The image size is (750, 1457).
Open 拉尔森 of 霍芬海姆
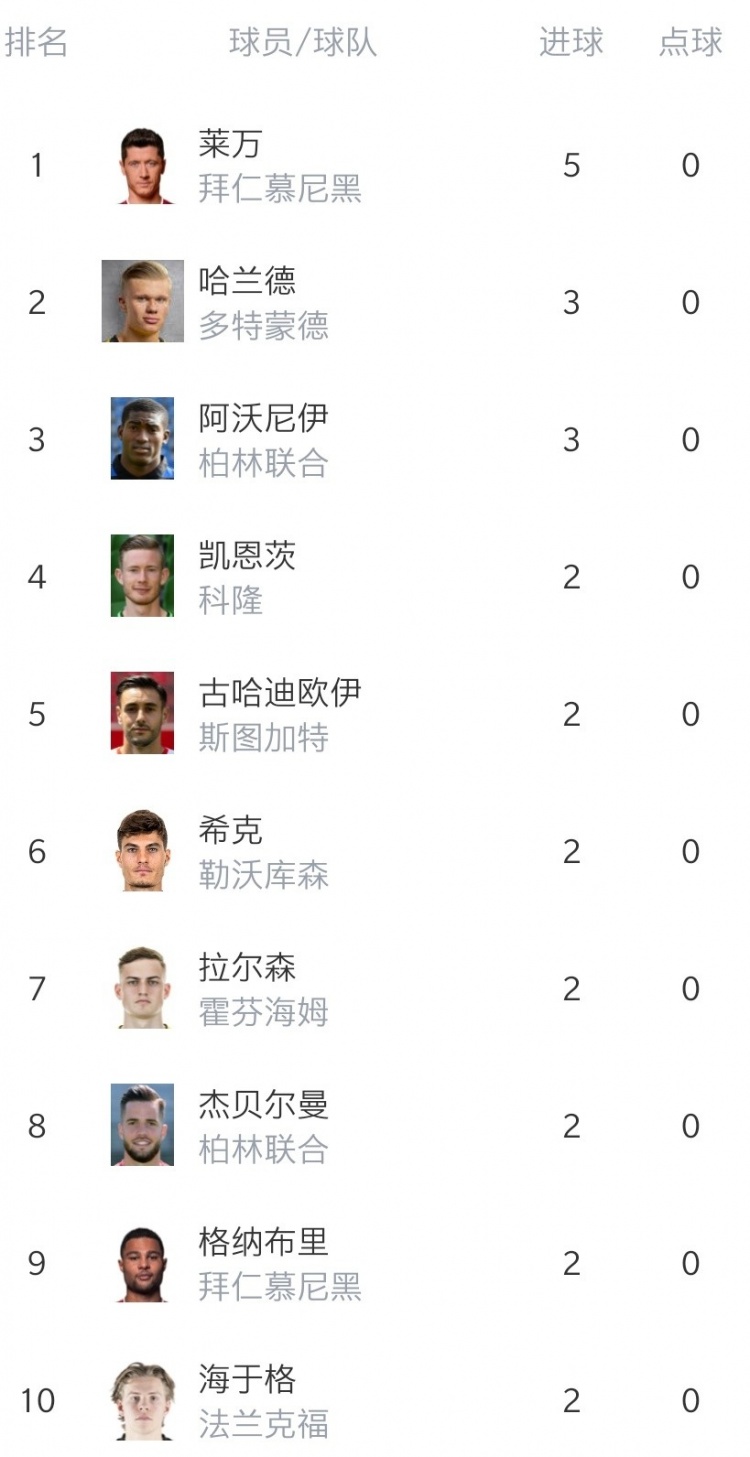[375, 988]
